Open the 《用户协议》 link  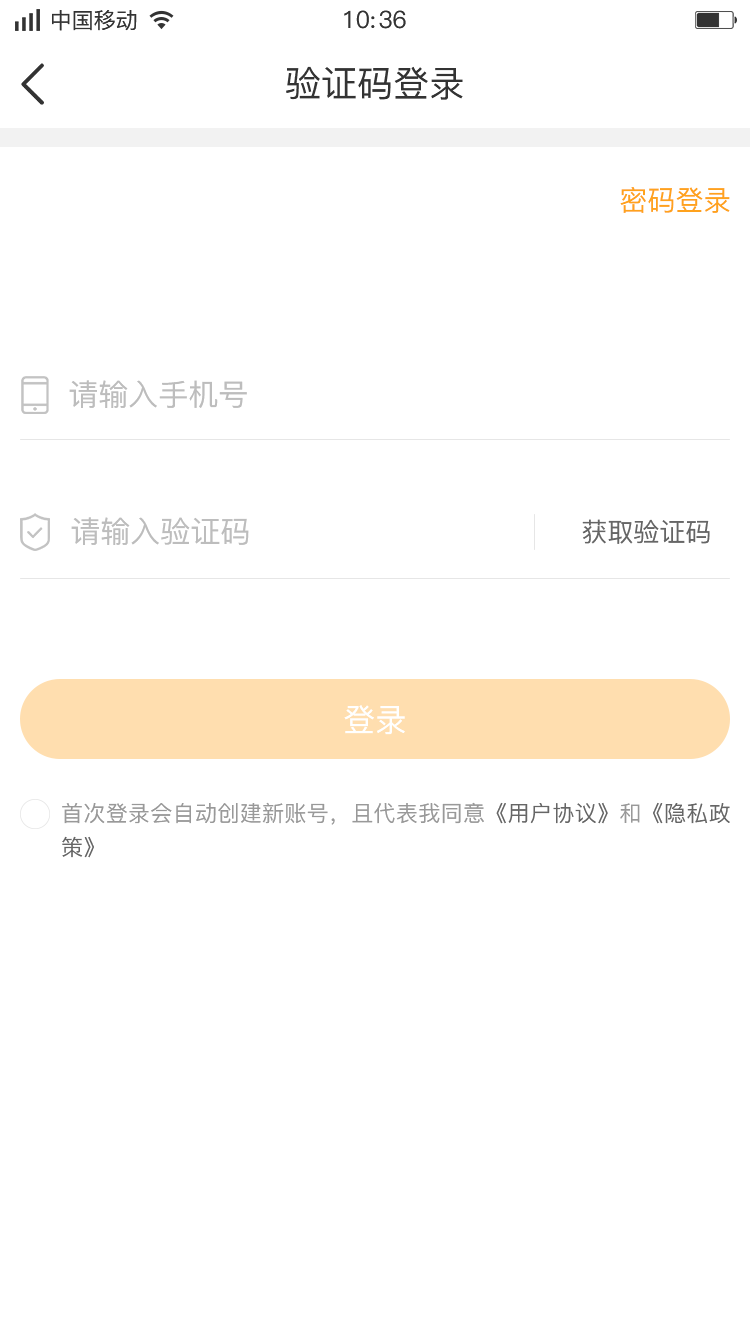coord(553,814)
